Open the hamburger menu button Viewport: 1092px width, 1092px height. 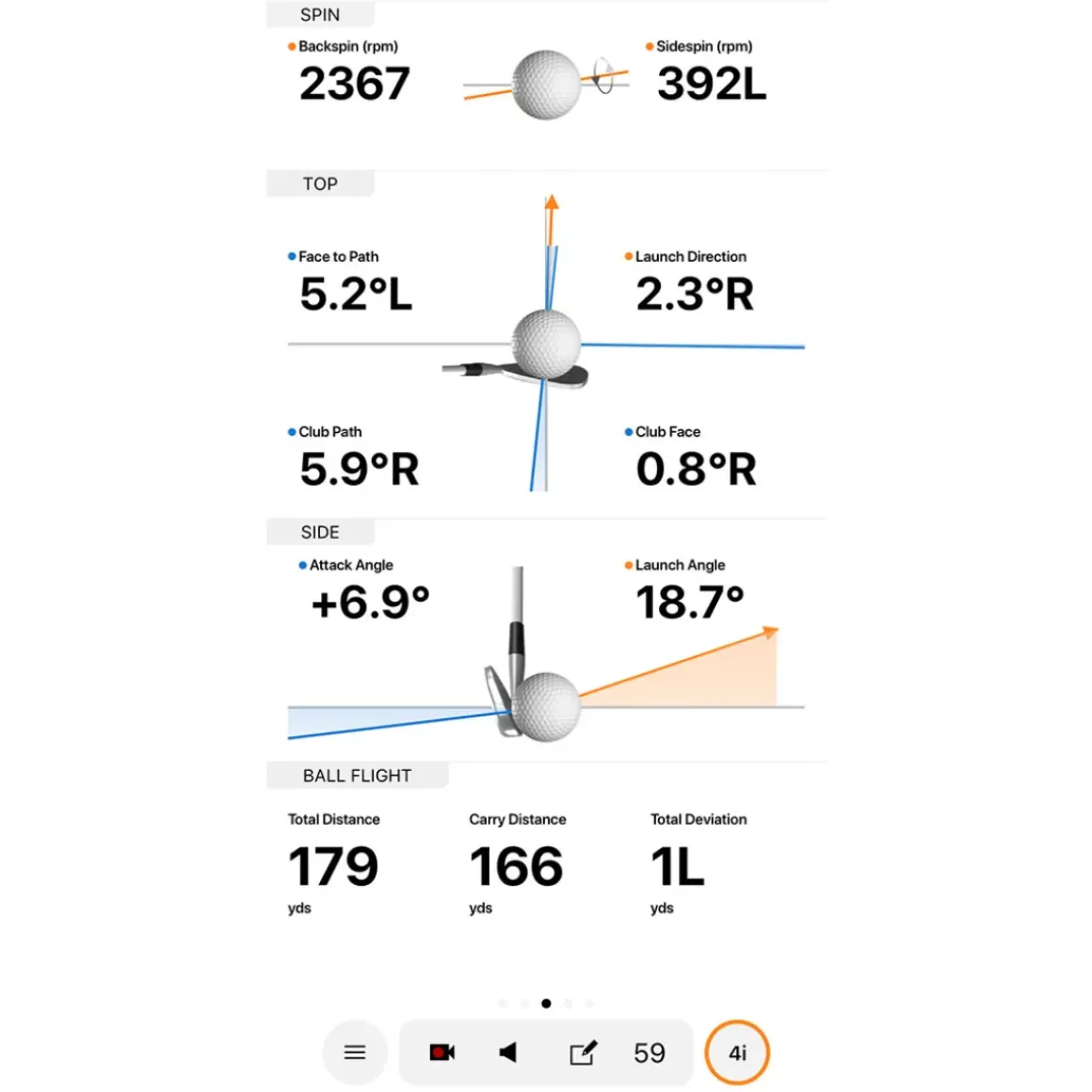click(355, 1052)
